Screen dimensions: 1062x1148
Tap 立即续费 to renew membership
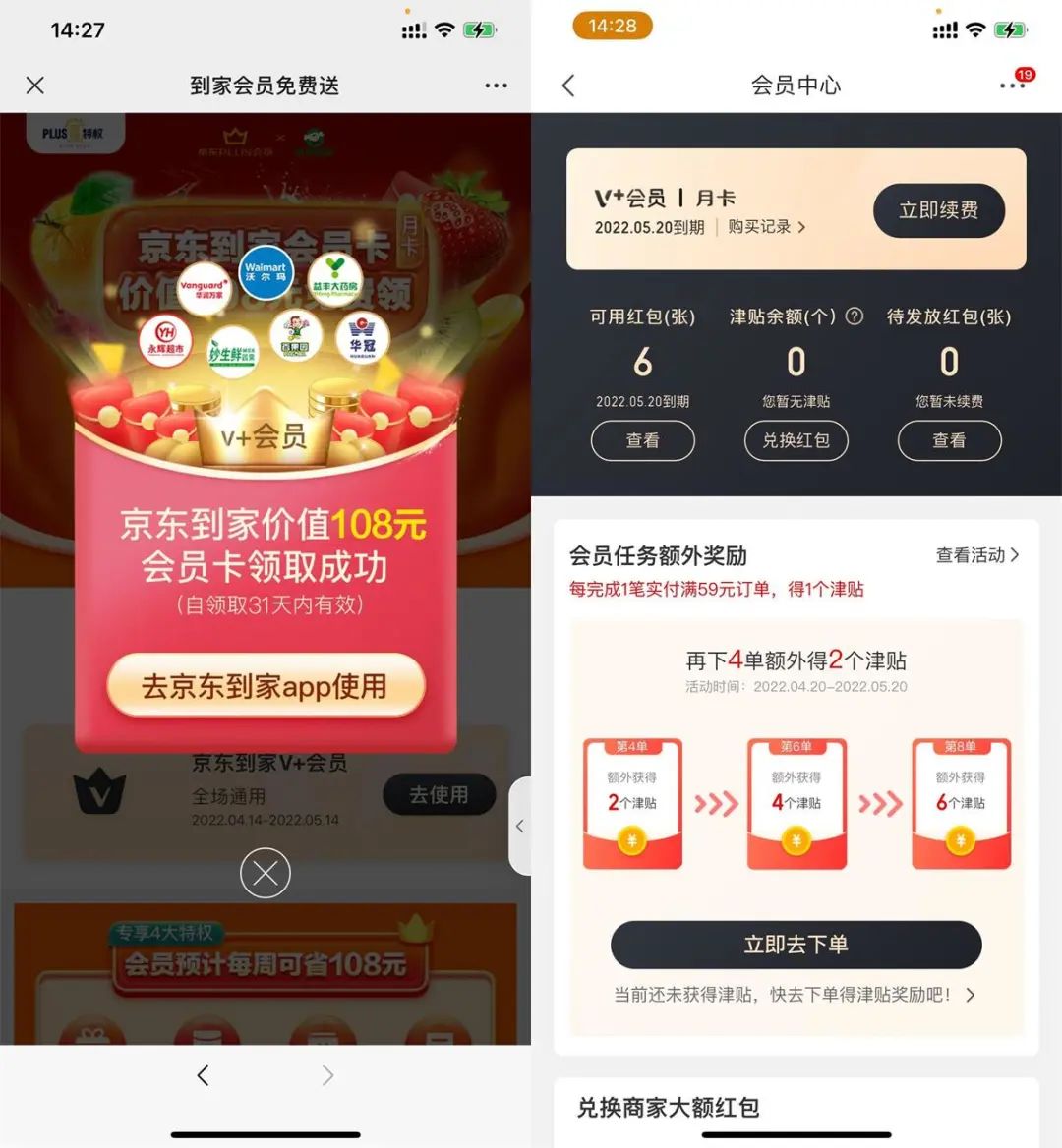pyautogui.click(x=938, y=210)
